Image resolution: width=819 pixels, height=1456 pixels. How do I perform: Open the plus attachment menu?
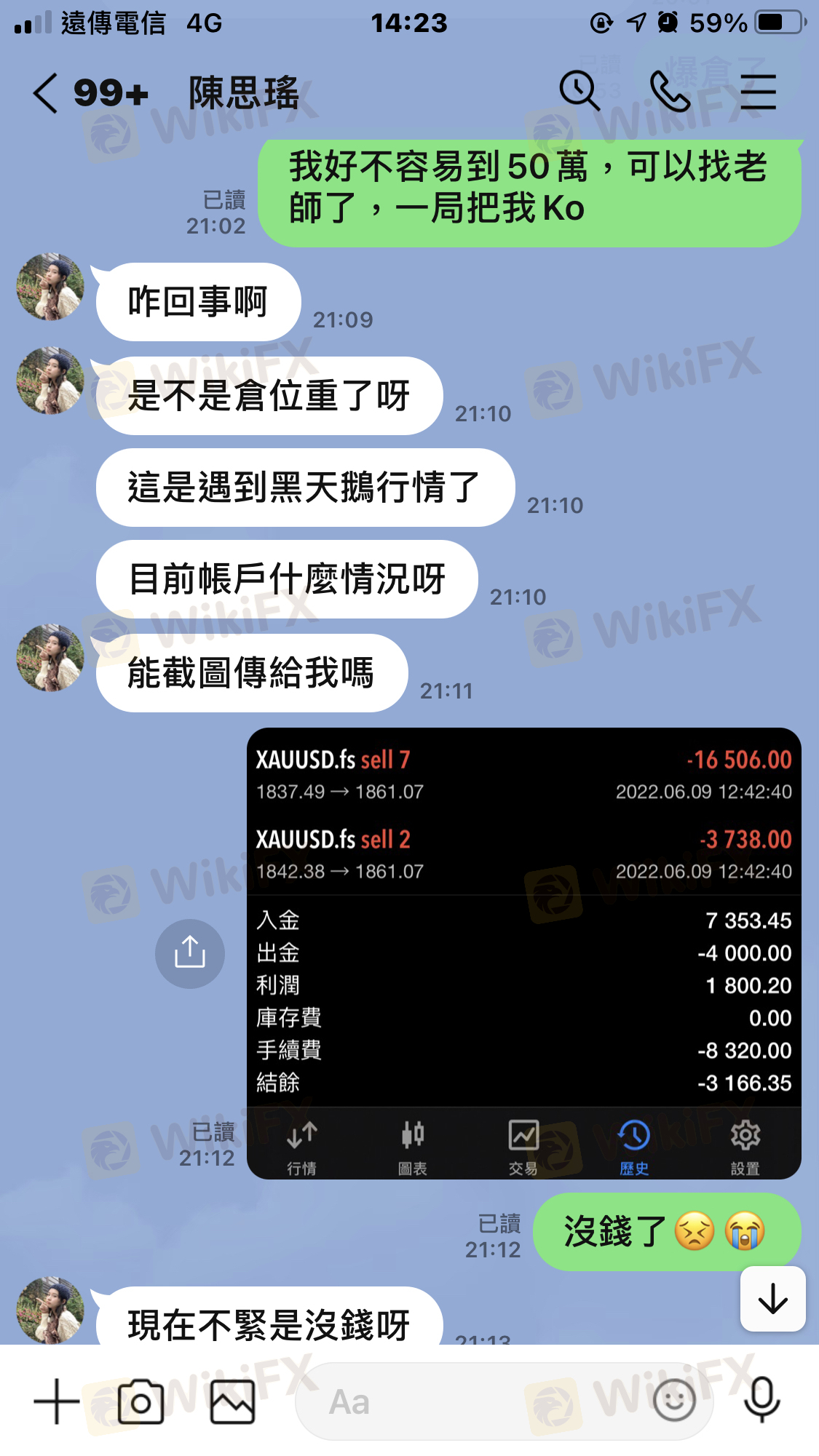pyautogui.click(x=56, y=1401)
